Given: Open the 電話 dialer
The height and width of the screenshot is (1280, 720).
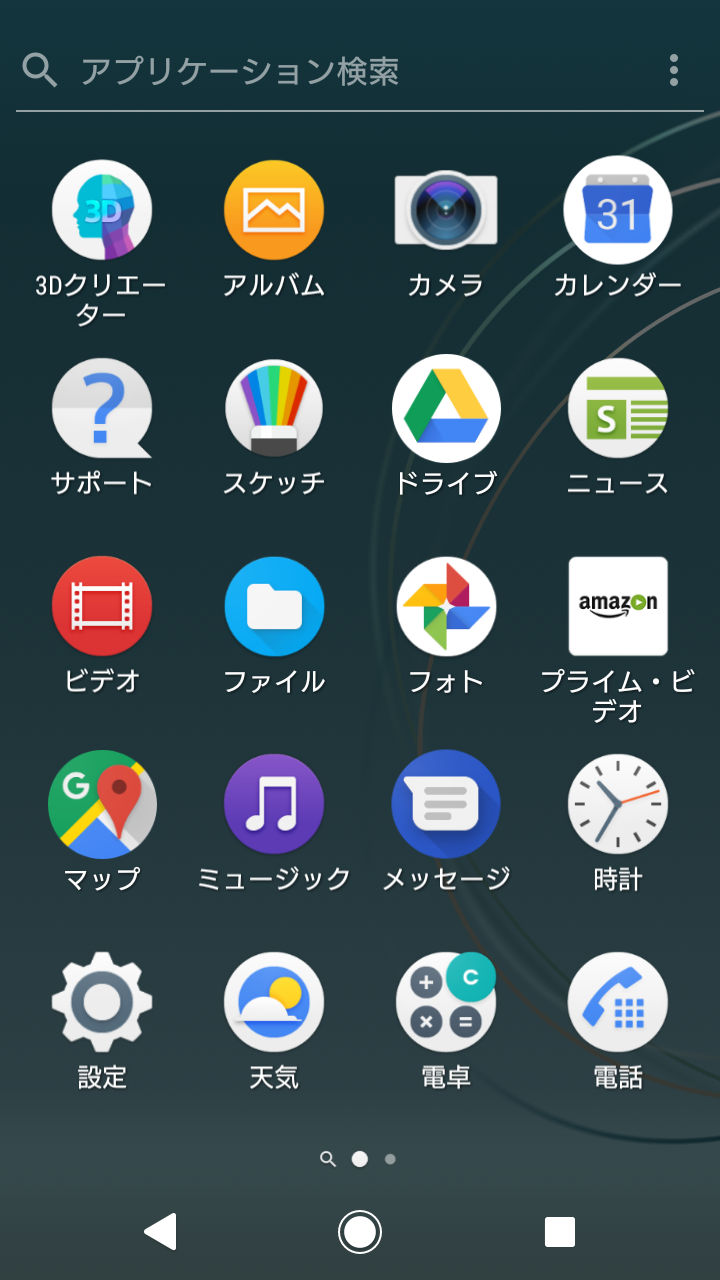Looking at the screenshot, I should pyautogui.click(x=618, y=1002).
